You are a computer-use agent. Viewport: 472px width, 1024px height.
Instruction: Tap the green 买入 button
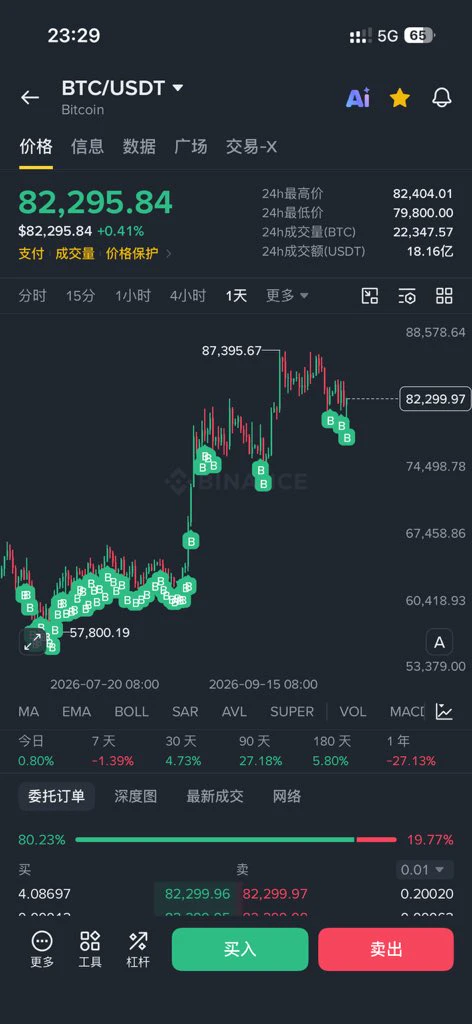click(240, 949)
